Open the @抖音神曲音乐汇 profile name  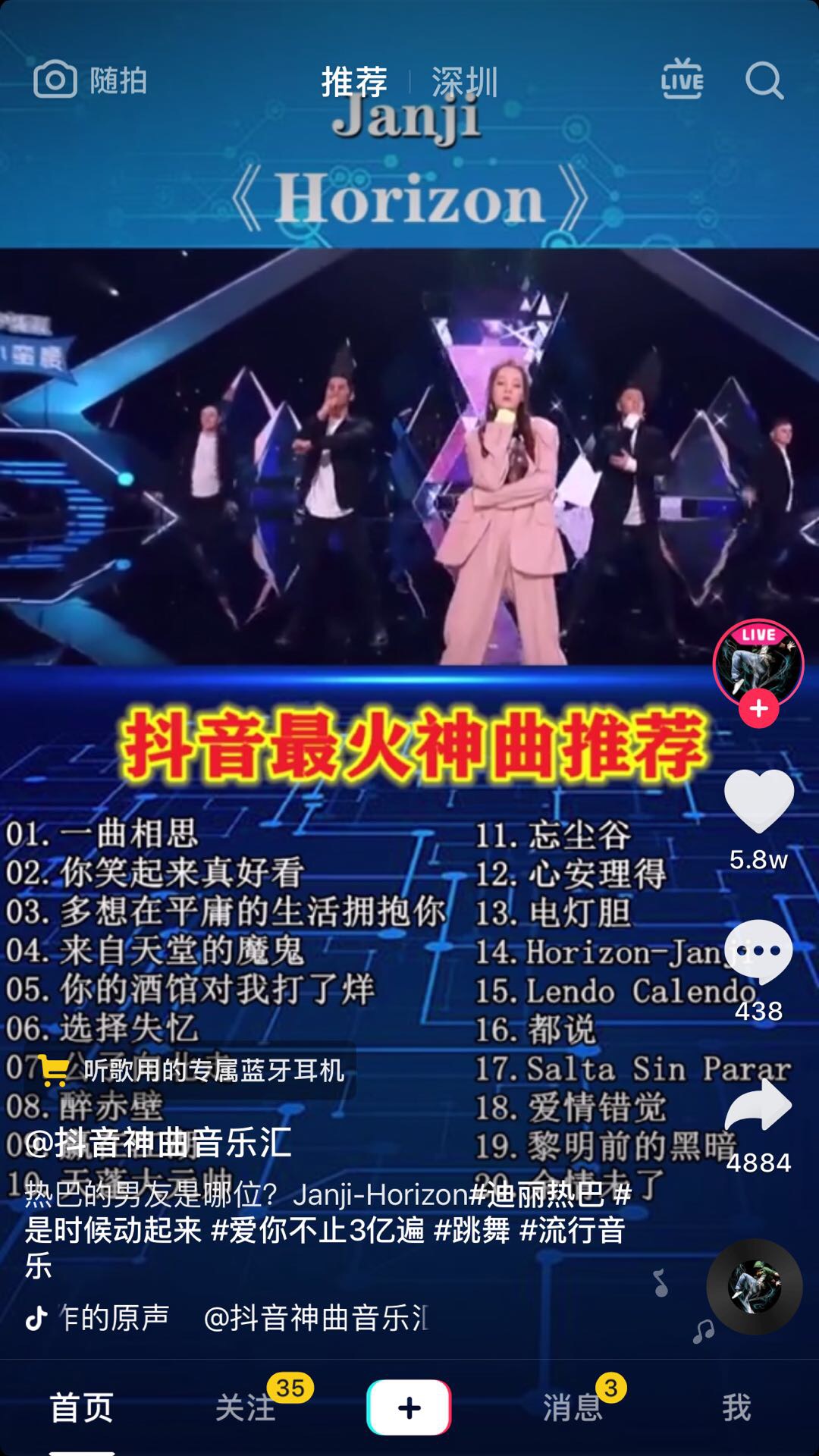(158, 1142)
